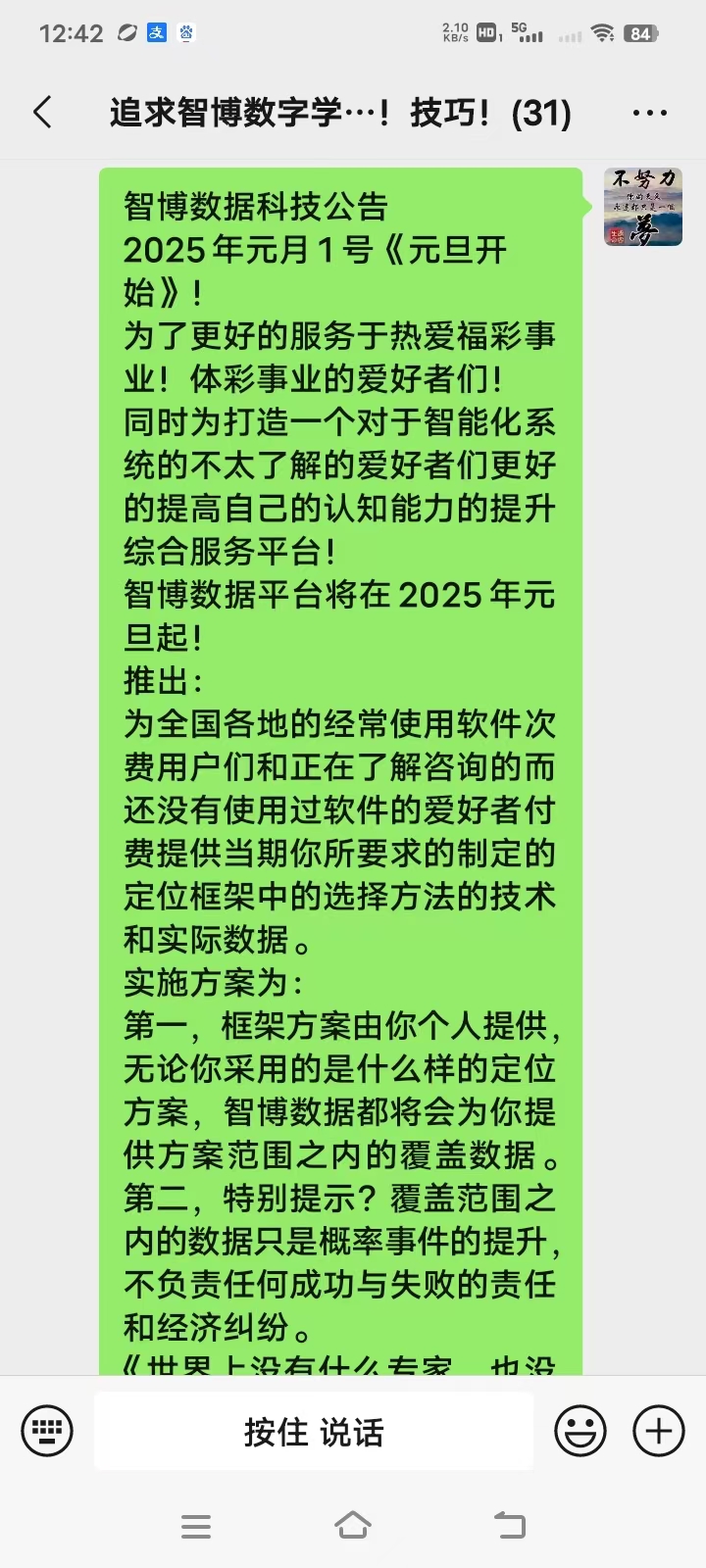
Task: Open the plus attachments menu
Action: click(x=659, y=1432)
